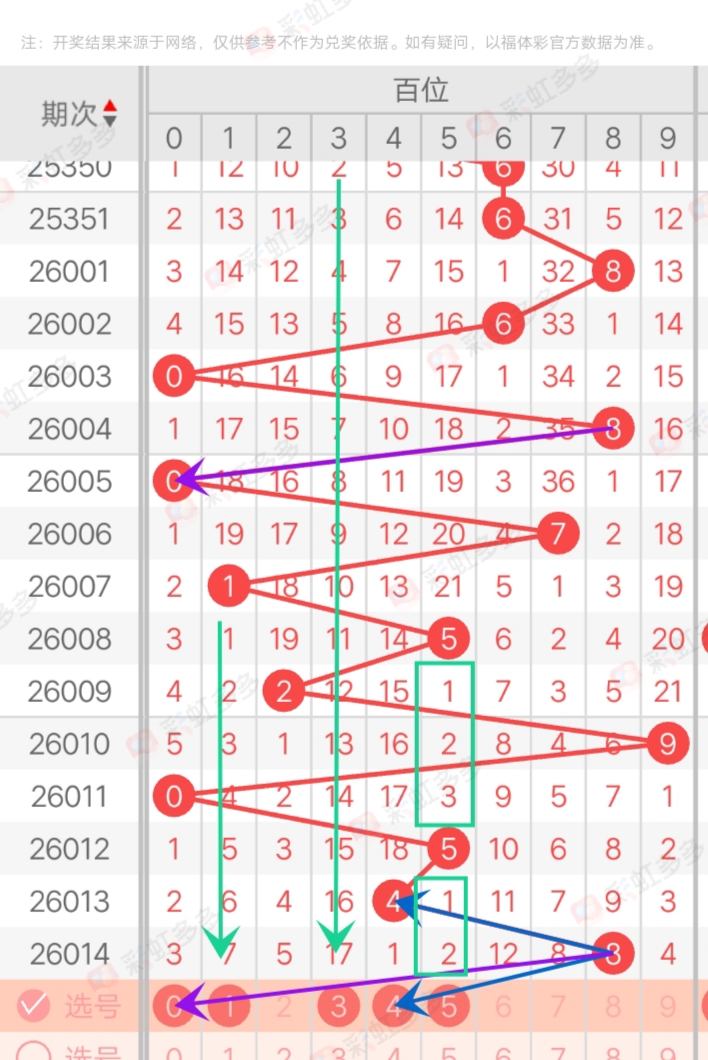
Task: Deselect number 0 in the 选号 row
Action: [174, 1006]
